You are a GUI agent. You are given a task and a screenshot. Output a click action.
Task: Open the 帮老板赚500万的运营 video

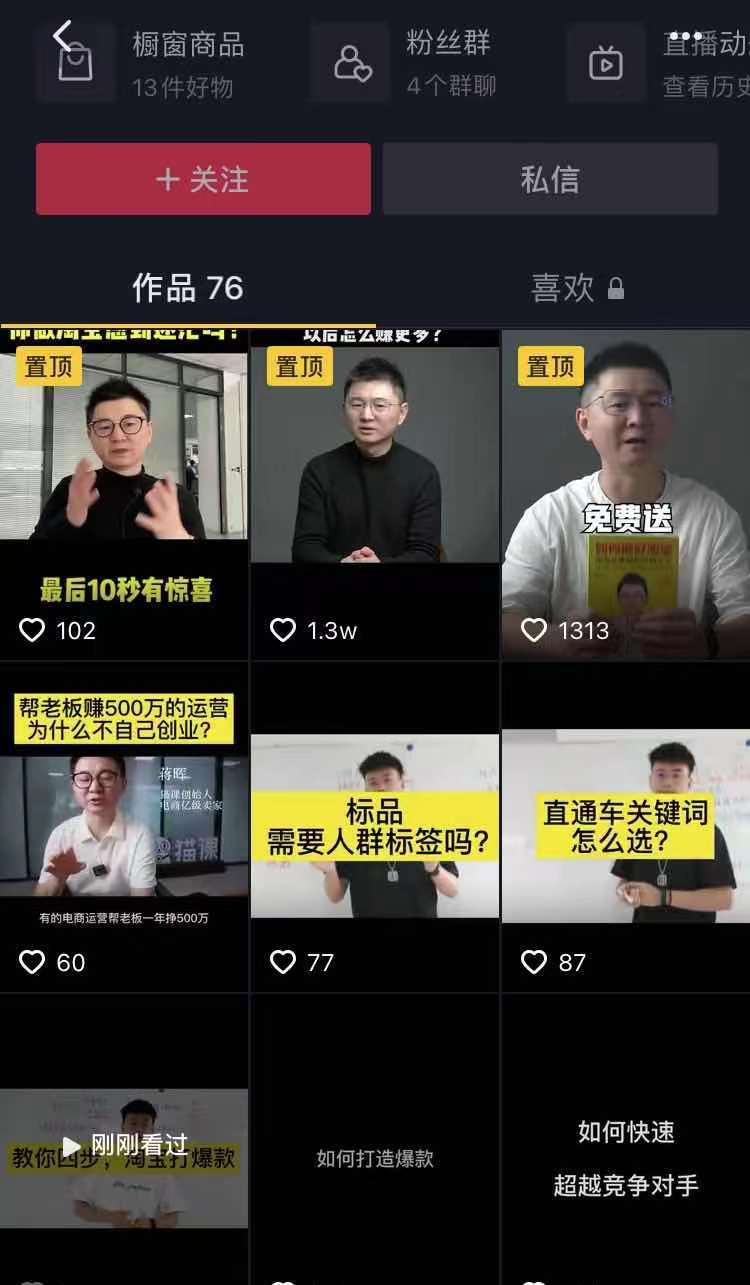pos(124,810)
